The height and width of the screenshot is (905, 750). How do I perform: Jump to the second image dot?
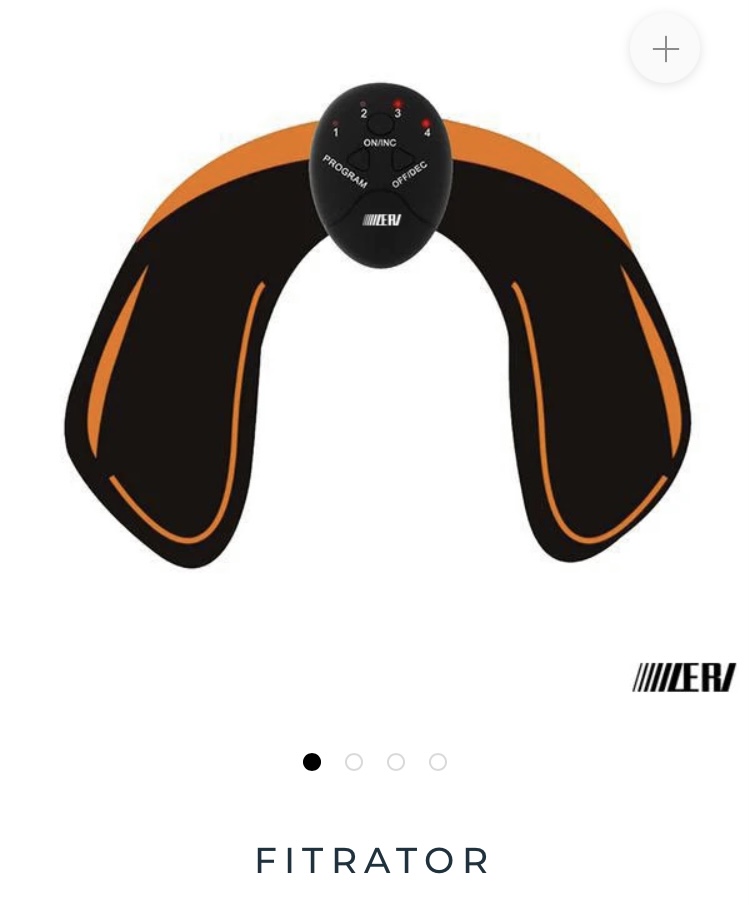[x=354, y=762]
